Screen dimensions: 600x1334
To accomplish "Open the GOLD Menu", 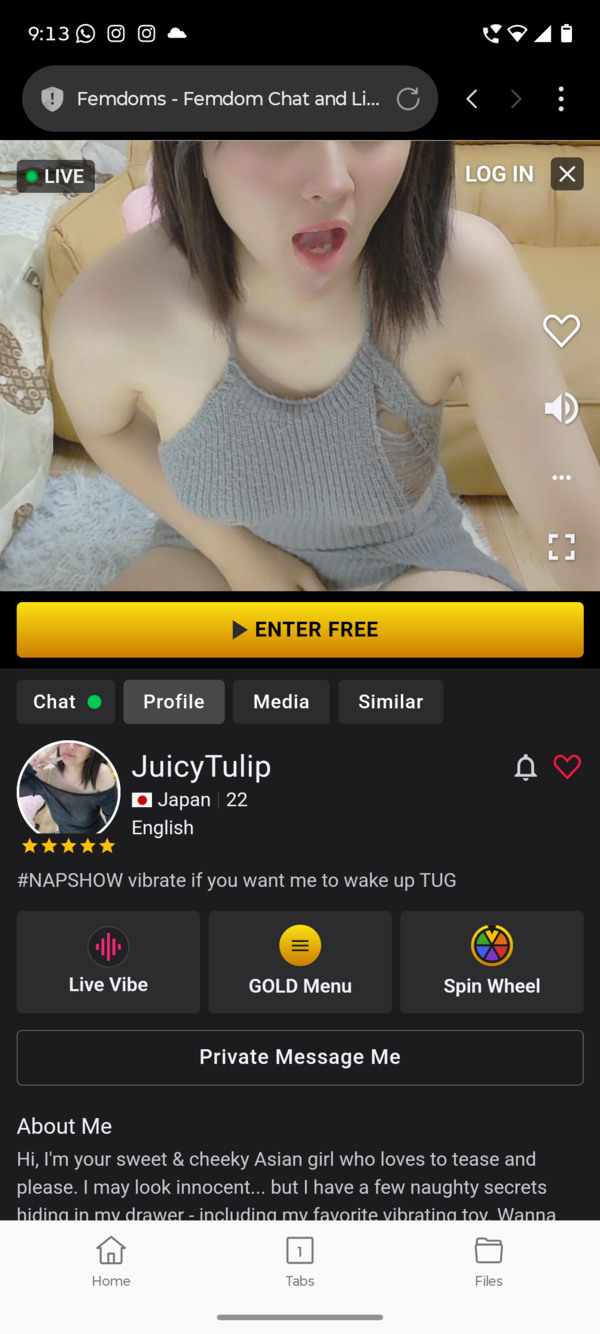I will click(x=300, y=962).
